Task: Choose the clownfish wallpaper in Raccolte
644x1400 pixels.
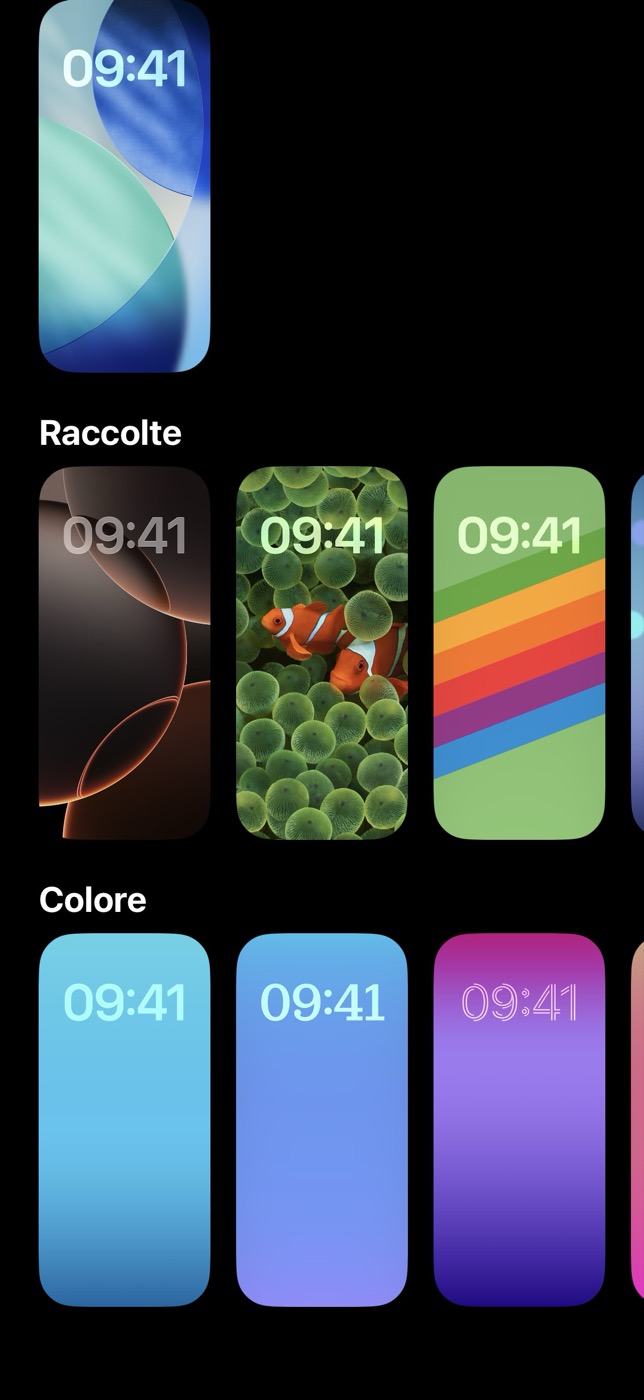Action: [322, 652]
